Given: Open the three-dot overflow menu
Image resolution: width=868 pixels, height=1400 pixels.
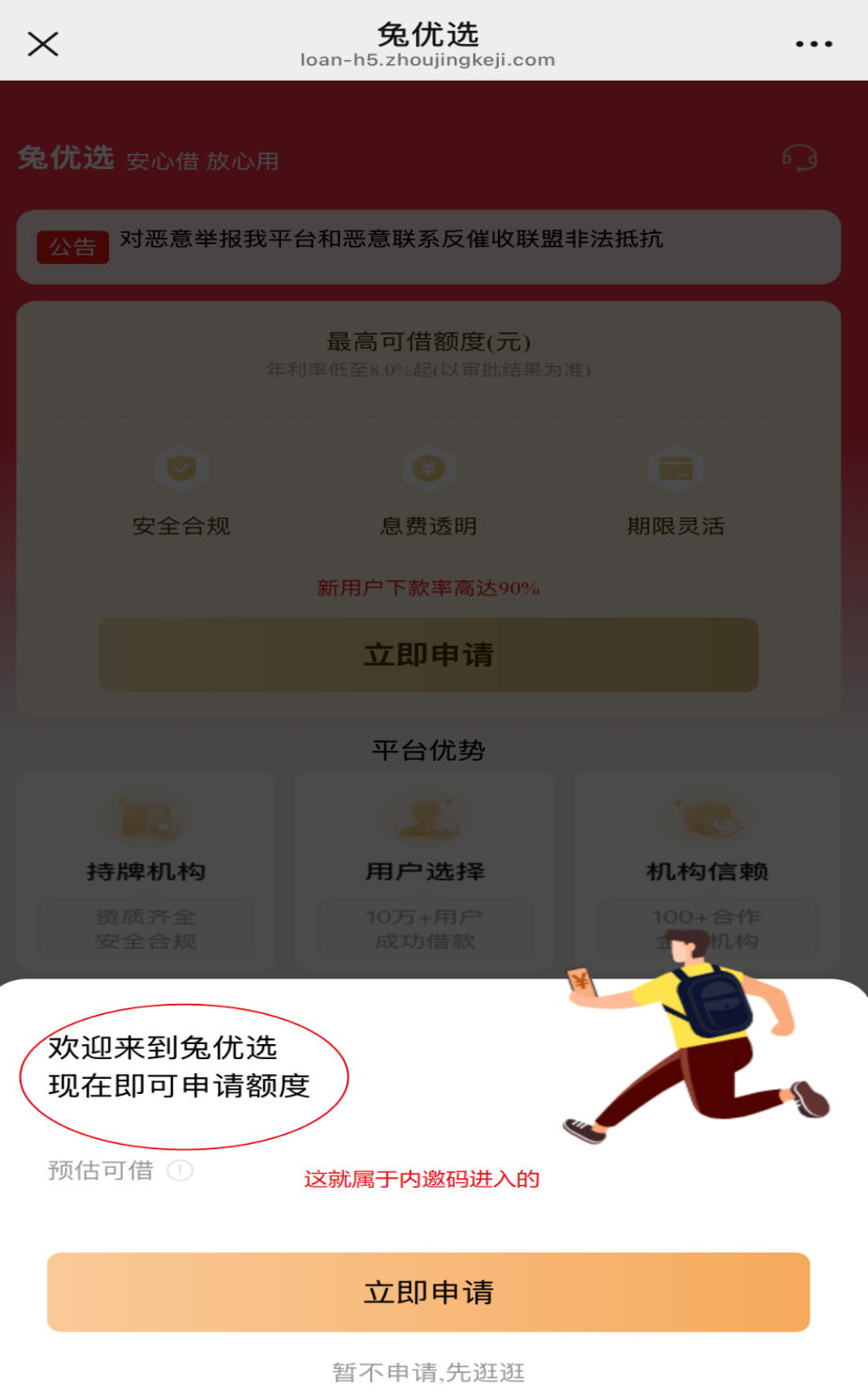Looking at the screenshot, I should point(814,44).
